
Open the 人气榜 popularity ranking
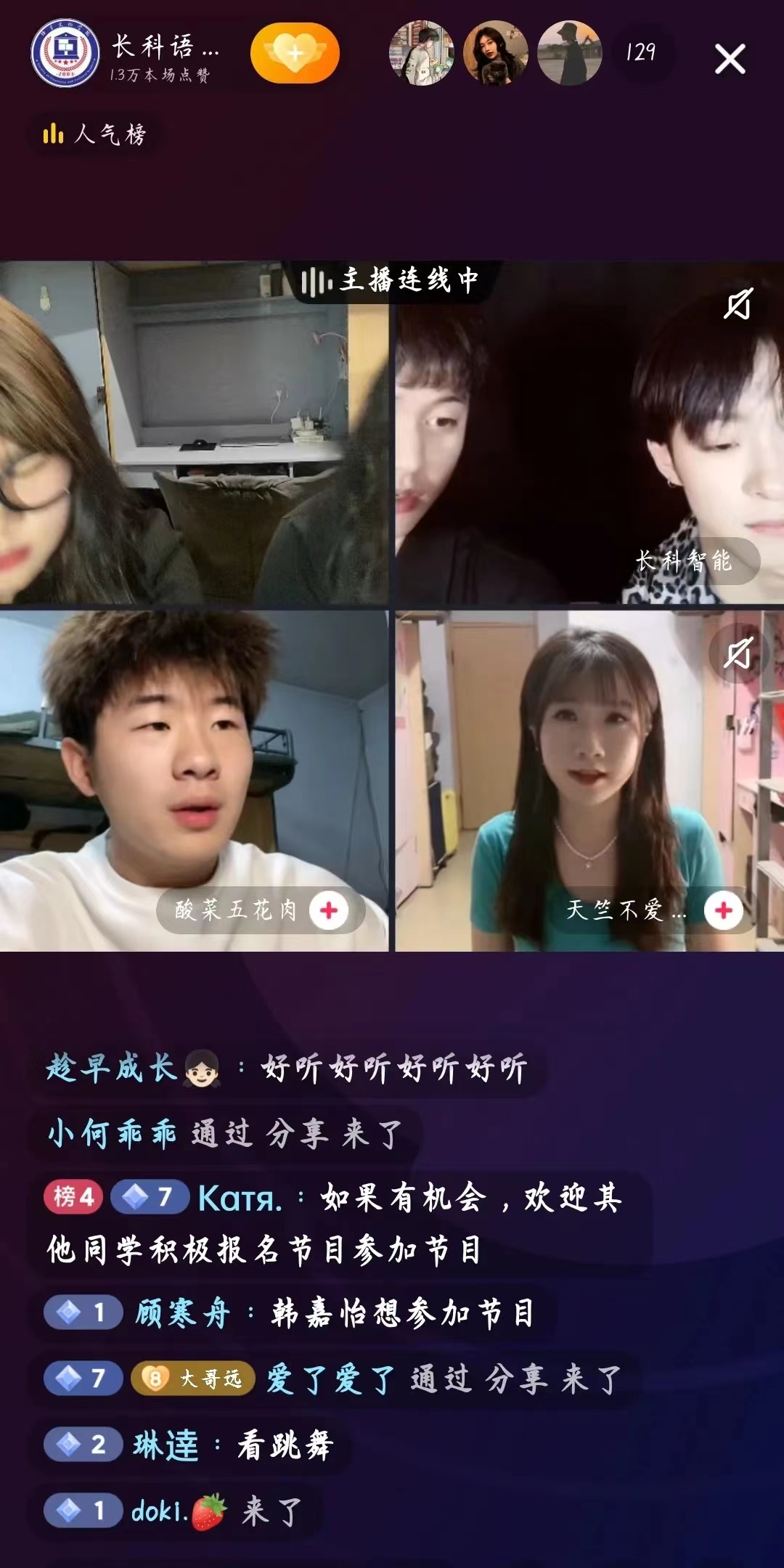click(x=95, y=134)
